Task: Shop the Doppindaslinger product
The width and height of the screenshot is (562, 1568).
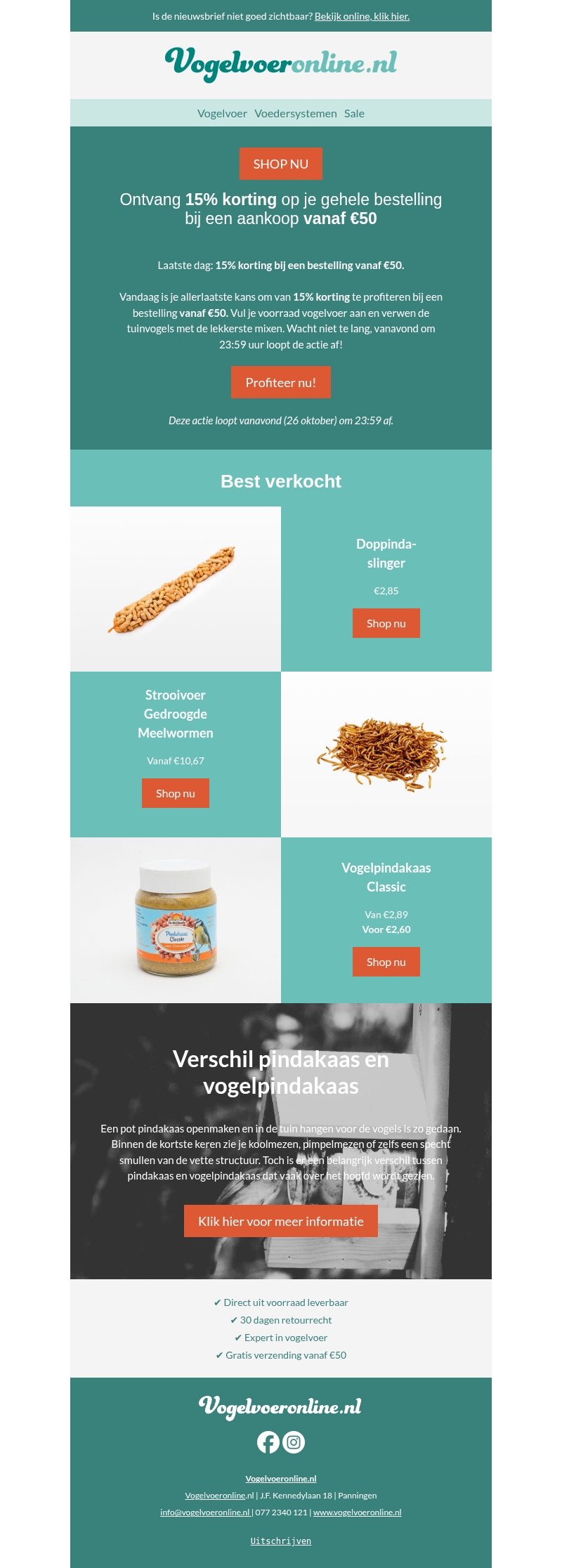Action: (x=386, y=623)
